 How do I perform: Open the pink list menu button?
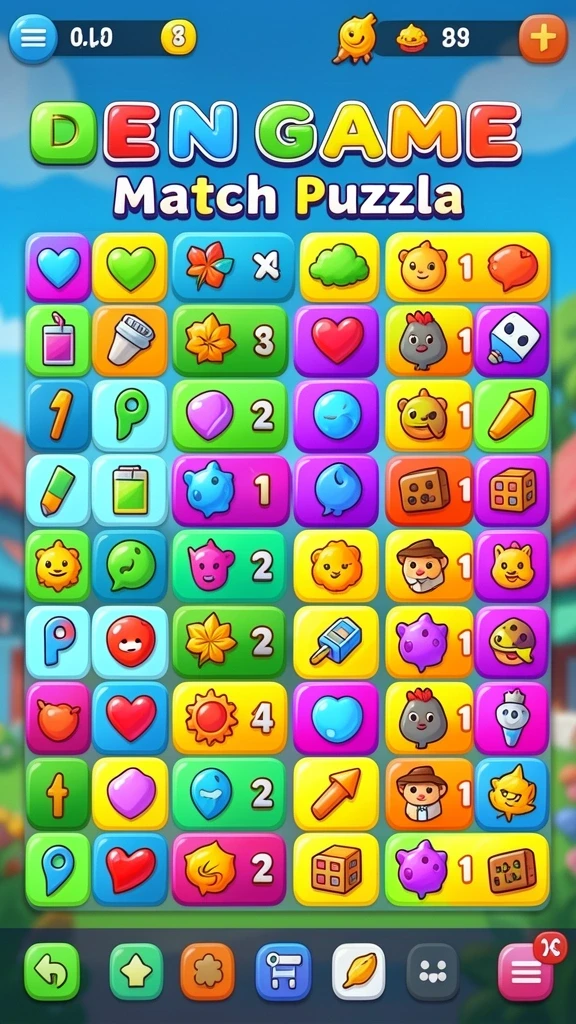(525, 973)
